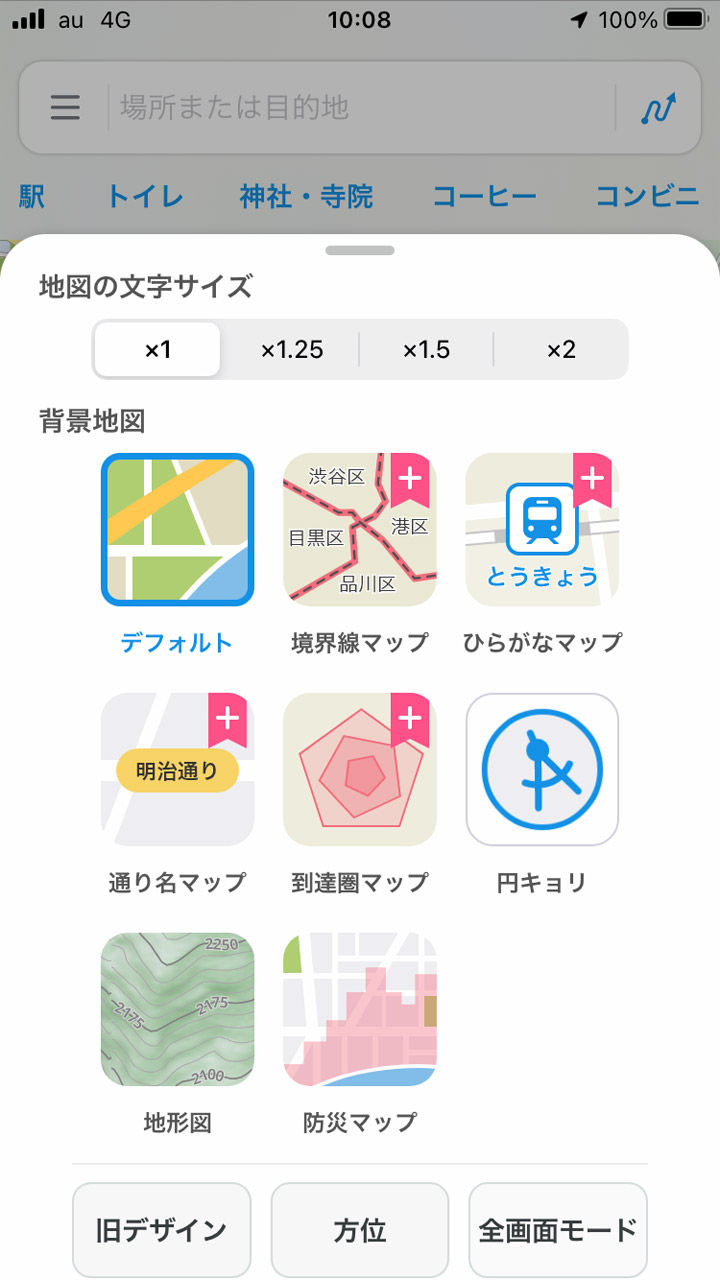
Task: Tap the search field 場所または目的地
Action: [x=350, y=108]
